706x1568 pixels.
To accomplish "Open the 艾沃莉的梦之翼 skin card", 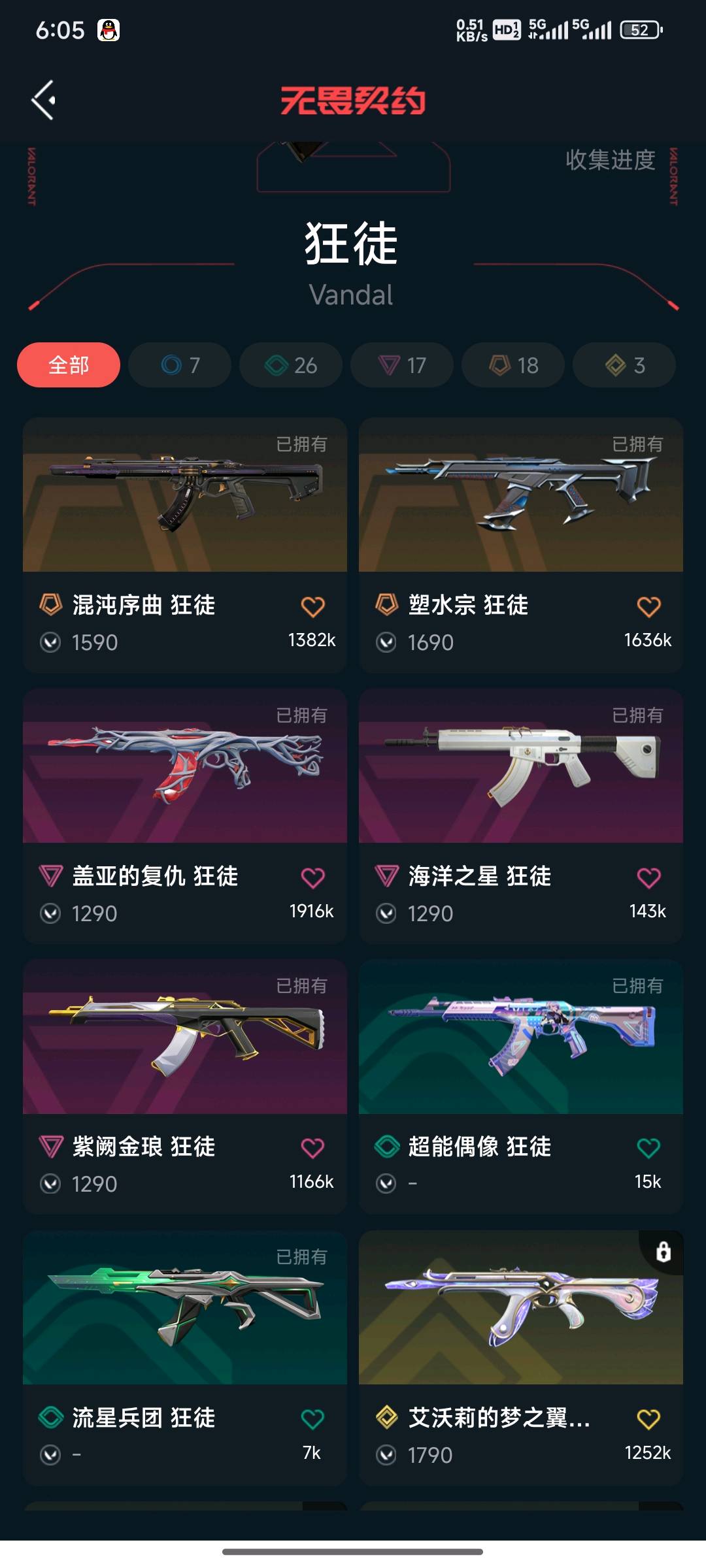I will (521, 1309).
